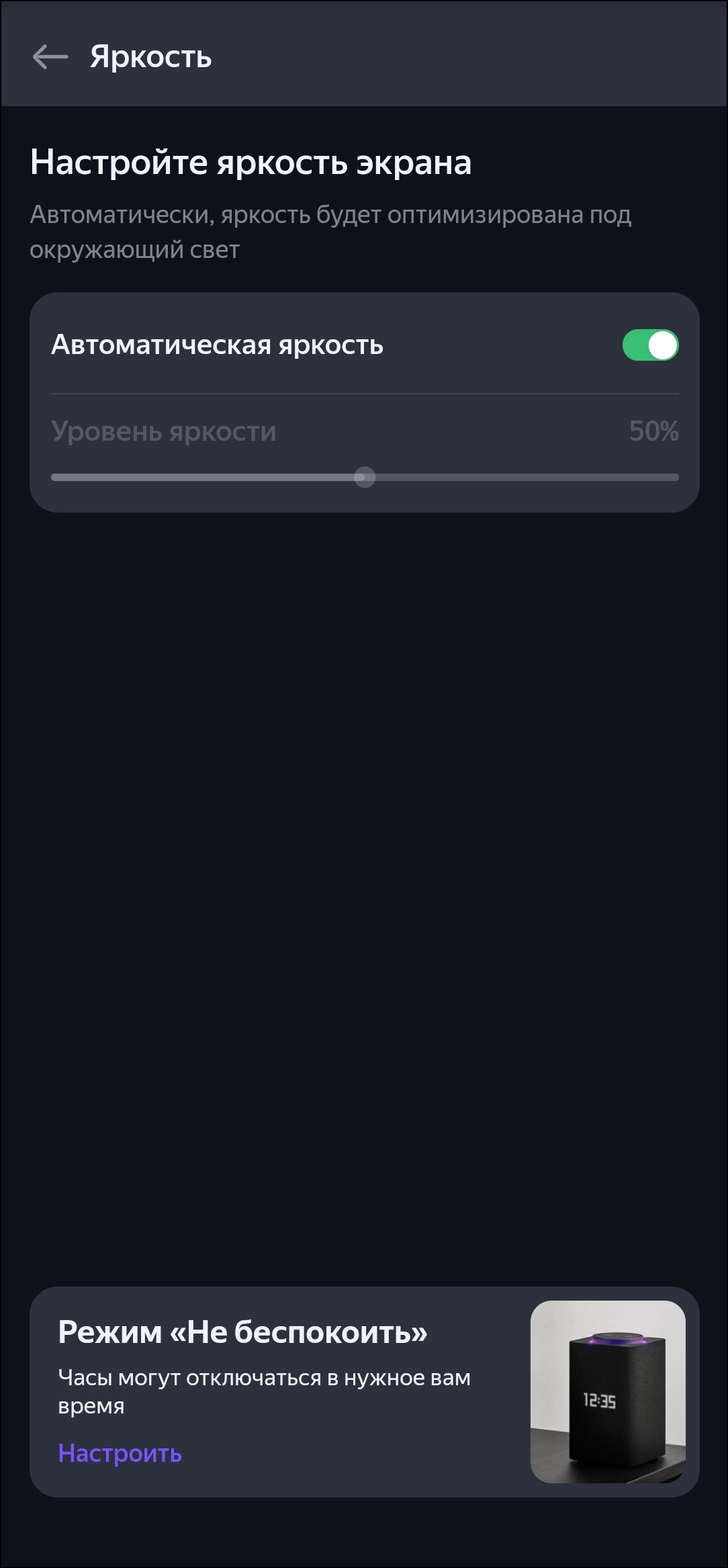Go back from the Яркость screen

(50, 57)
